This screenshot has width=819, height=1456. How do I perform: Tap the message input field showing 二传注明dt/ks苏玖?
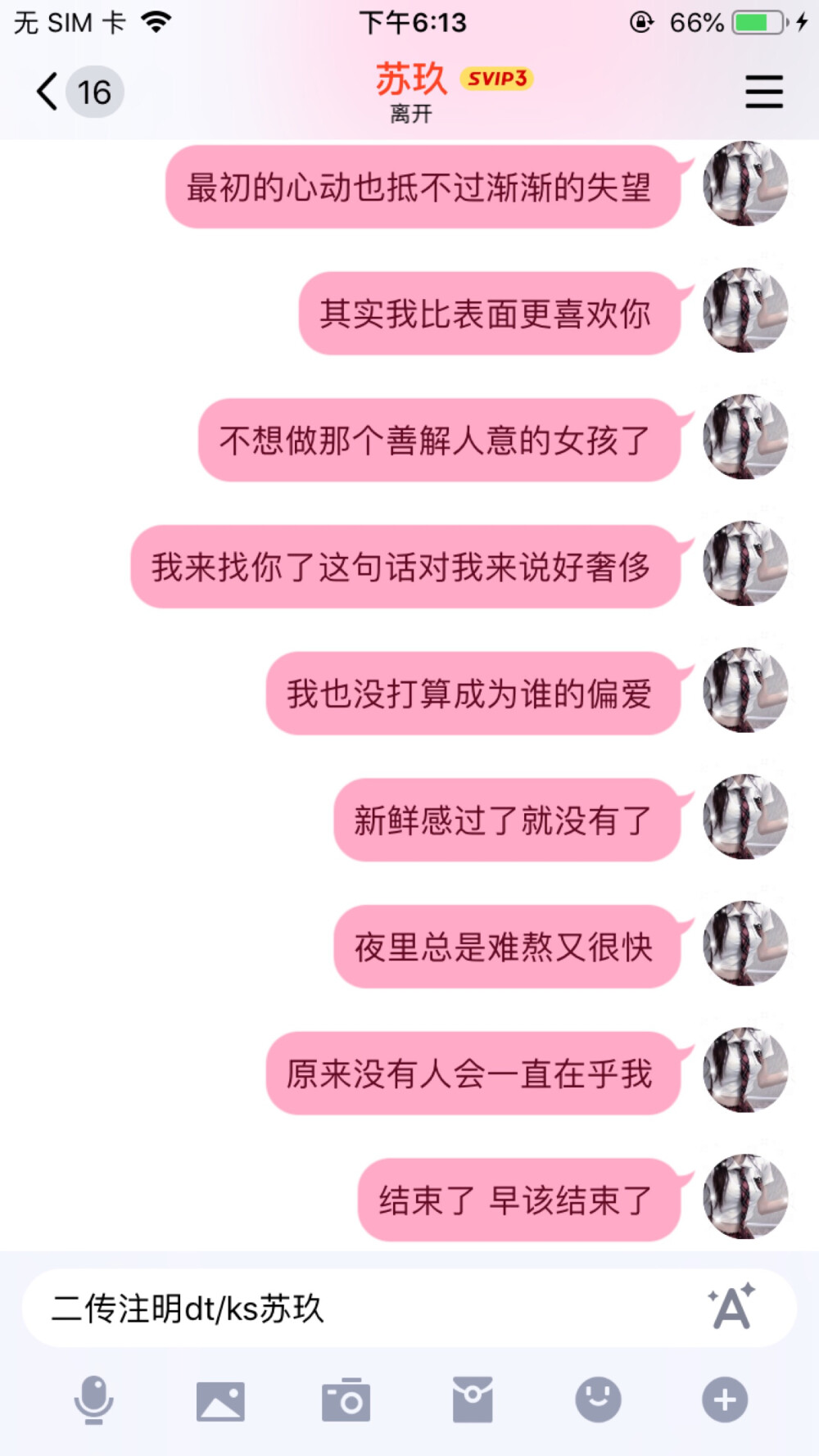[x=328, y=1308]
